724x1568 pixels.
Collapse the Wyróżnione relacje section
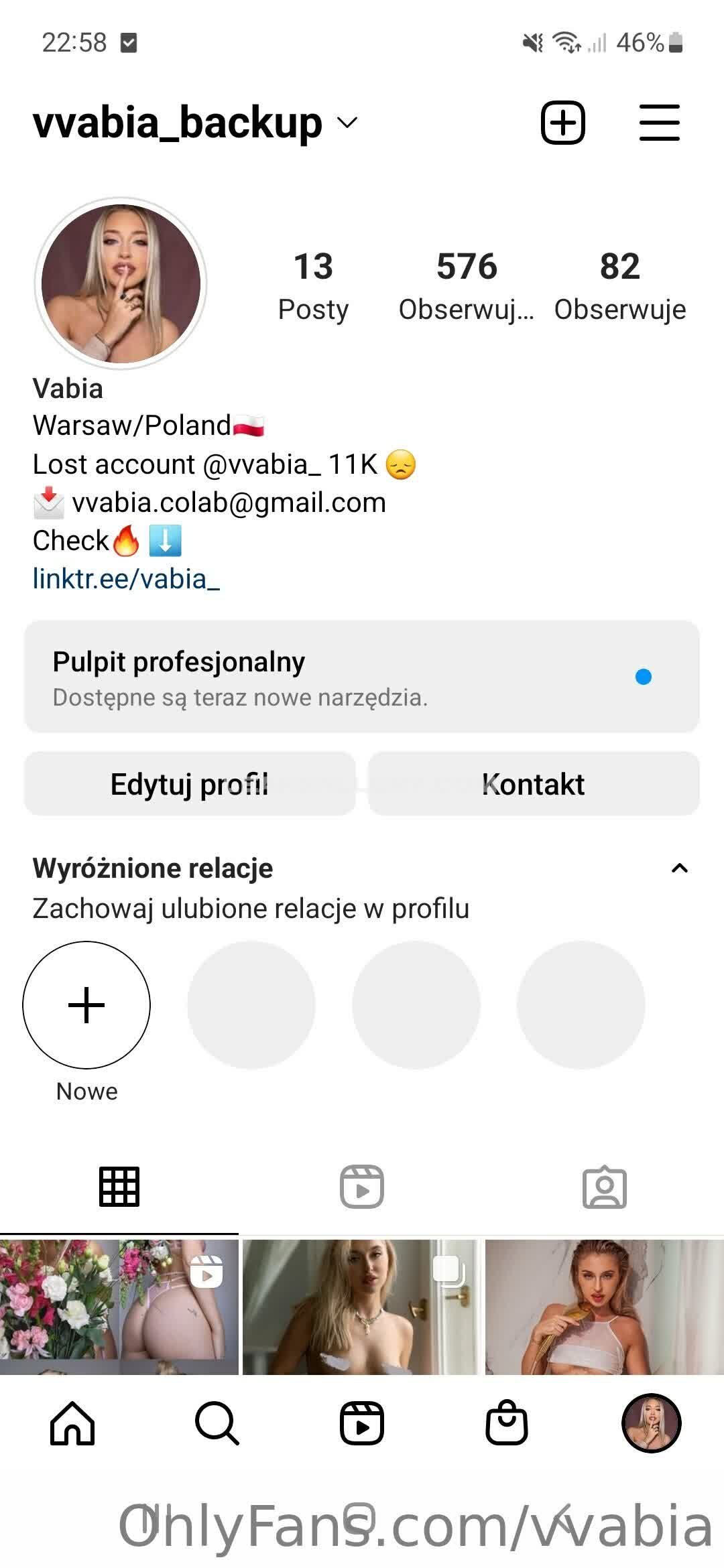(x=680, y=868)
